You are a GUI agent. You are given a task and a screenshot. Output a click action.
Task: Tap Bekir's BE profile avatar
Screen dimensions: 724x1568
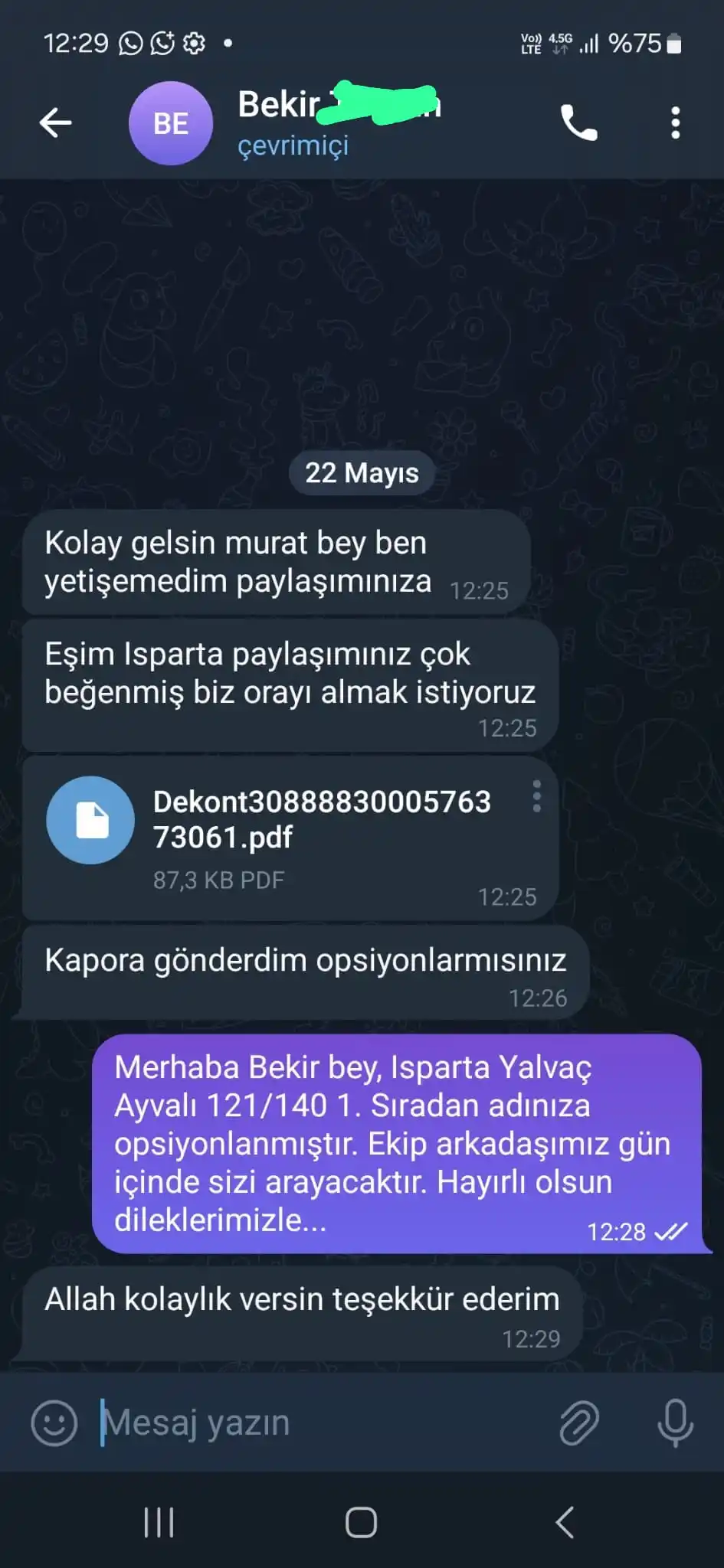coord(171,122)
